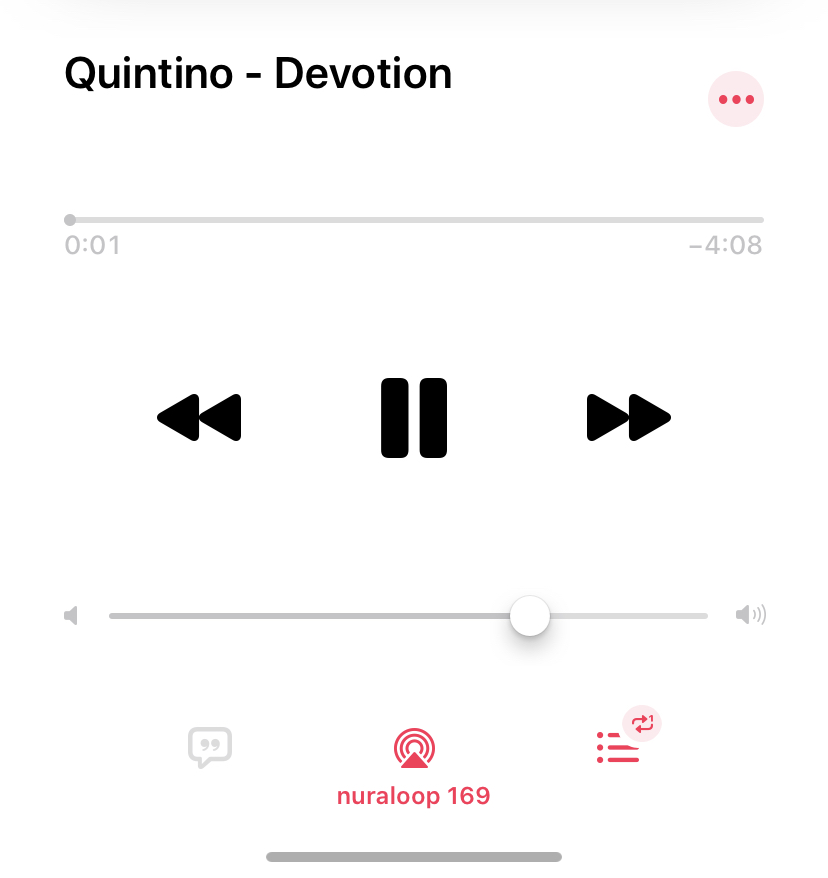Open AirPlay output nuraloop 169
This screenshot has height=878, width=828.
pos(414,748)
